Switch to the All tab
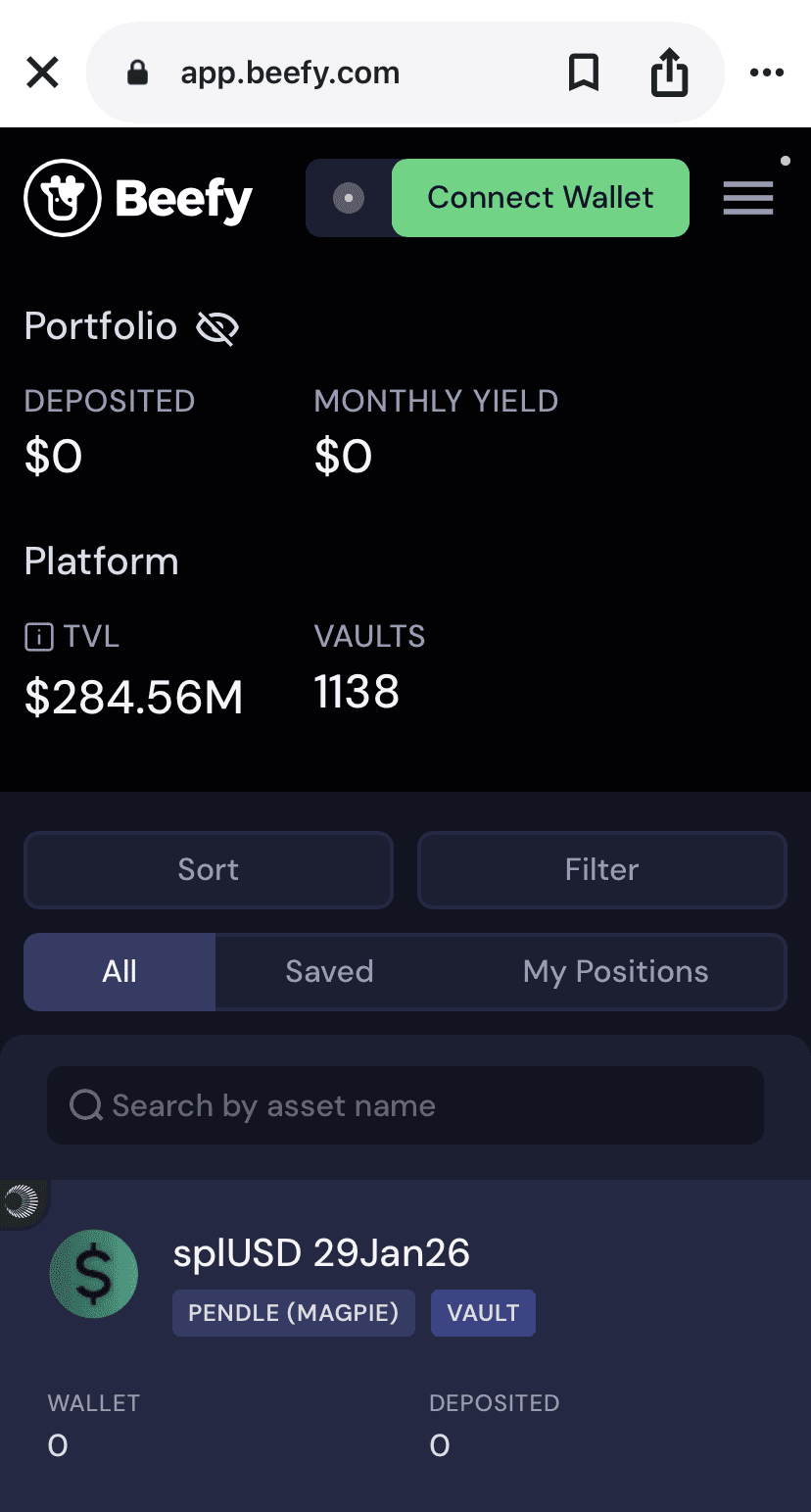This screenshot has height=1512, width=811. click(x=119, y=972)
